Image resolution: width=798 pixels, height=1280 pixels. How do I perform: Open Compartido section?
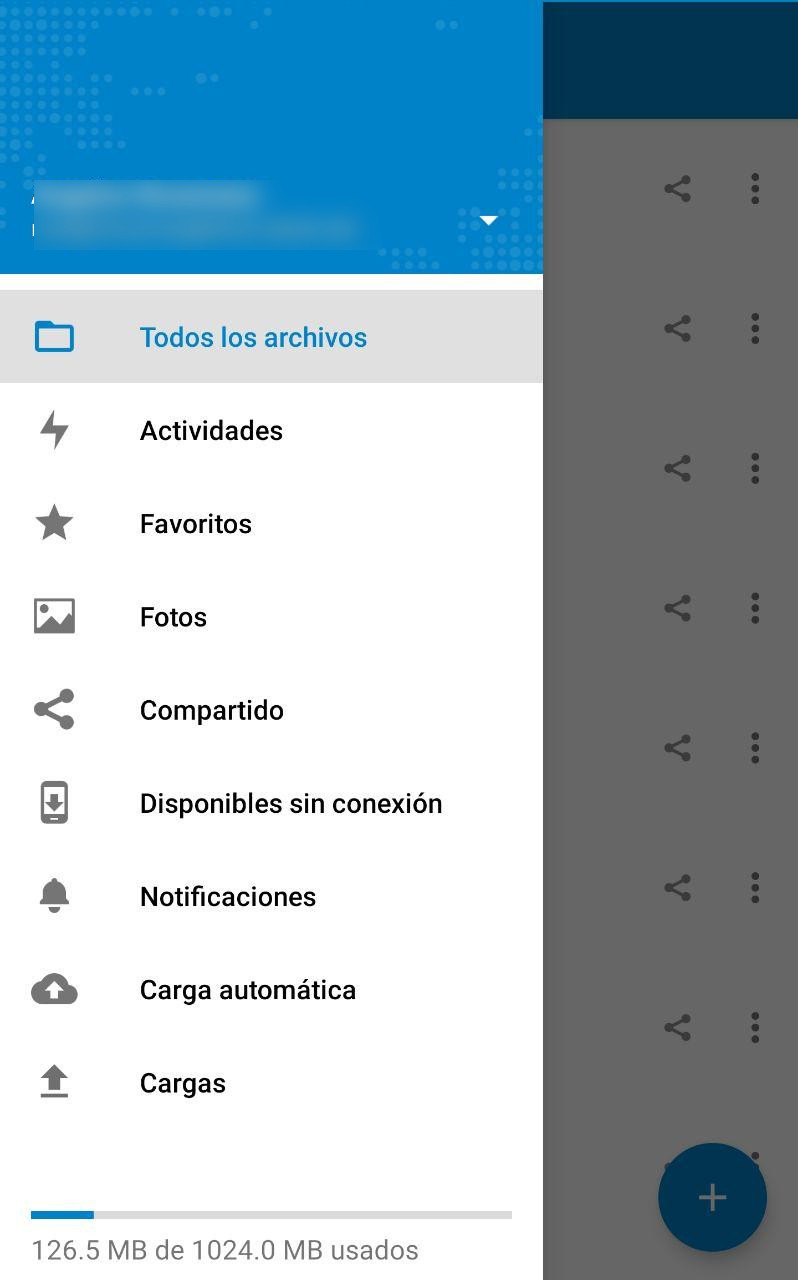(x=271, y=709)
